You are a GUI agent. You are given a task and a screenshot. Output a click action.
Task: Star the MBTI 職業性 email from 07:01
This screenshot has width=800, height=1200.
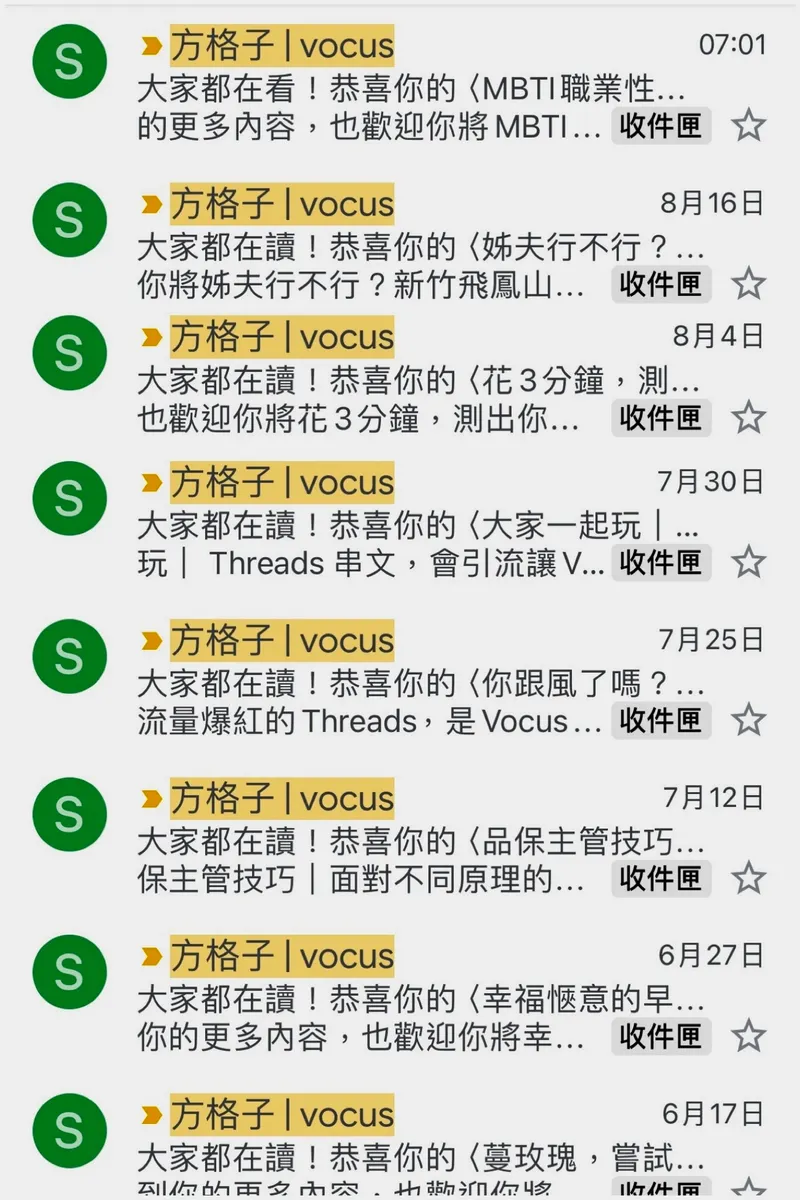[x=750, y=127]
